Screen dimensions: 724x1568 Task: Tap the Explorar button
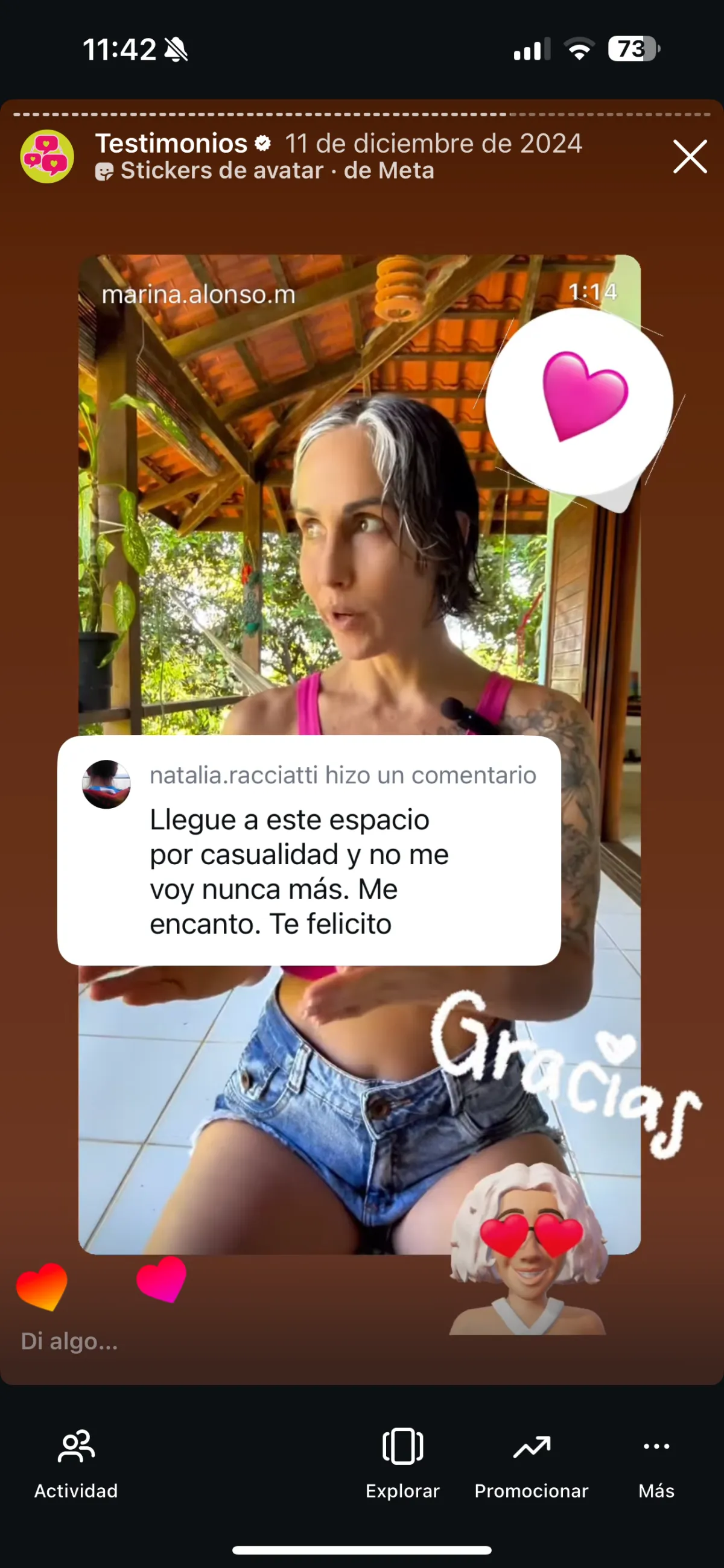click(x=402, y=1462)
